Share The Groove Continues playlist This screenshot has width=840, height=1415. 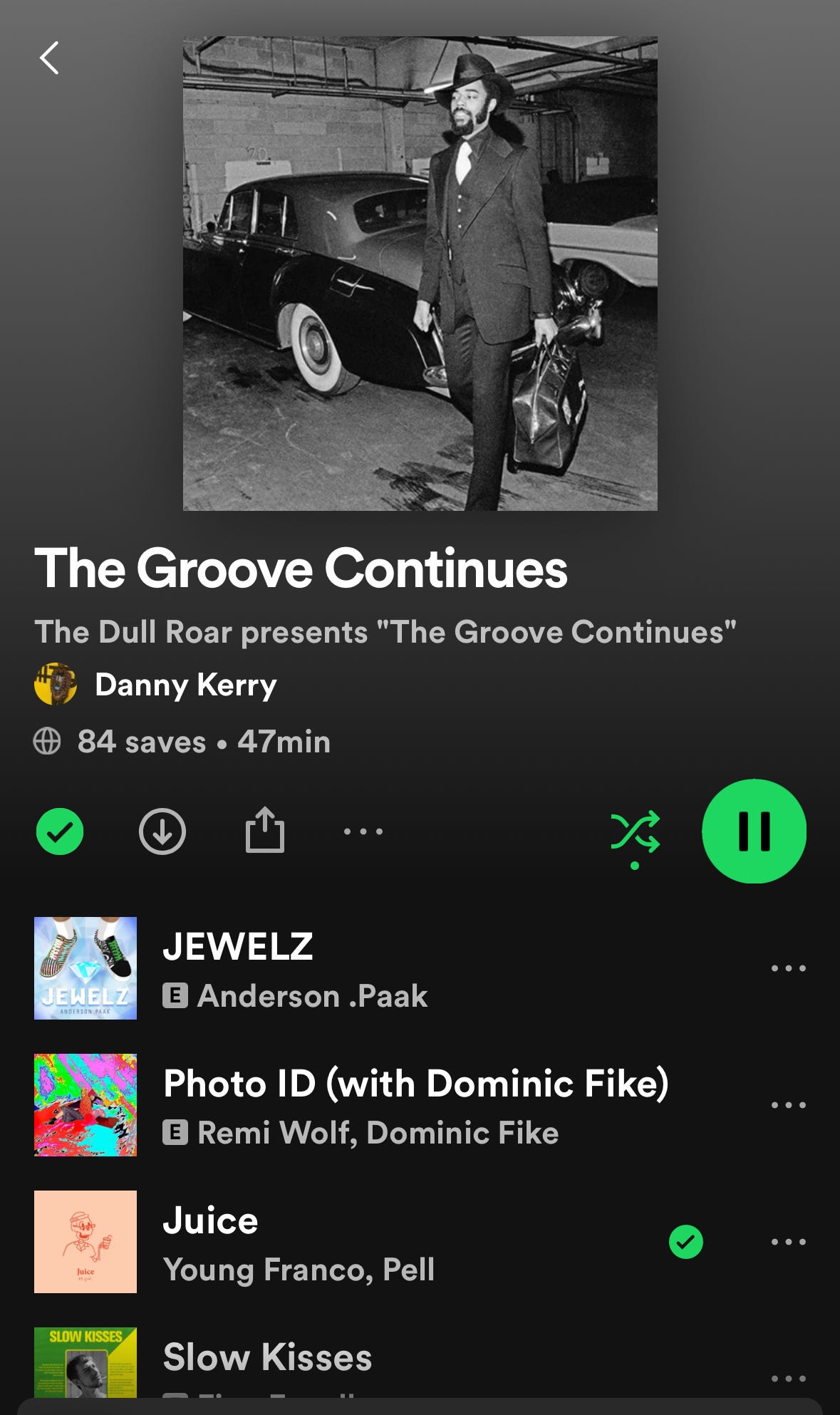click(265, 830)
